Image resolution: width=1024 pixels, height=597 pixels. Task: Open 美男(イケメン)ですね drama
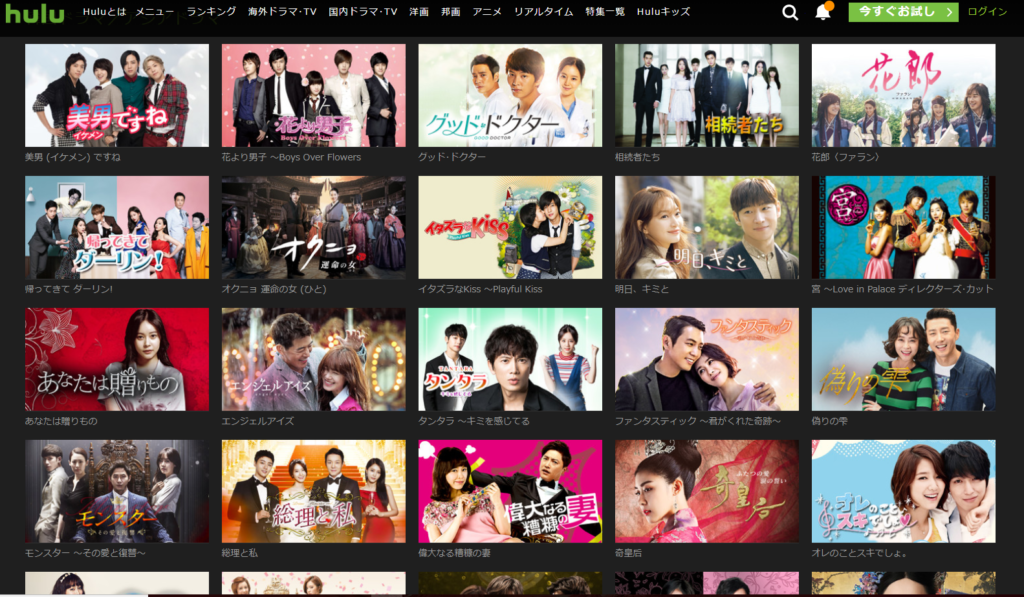pos(116,96)
